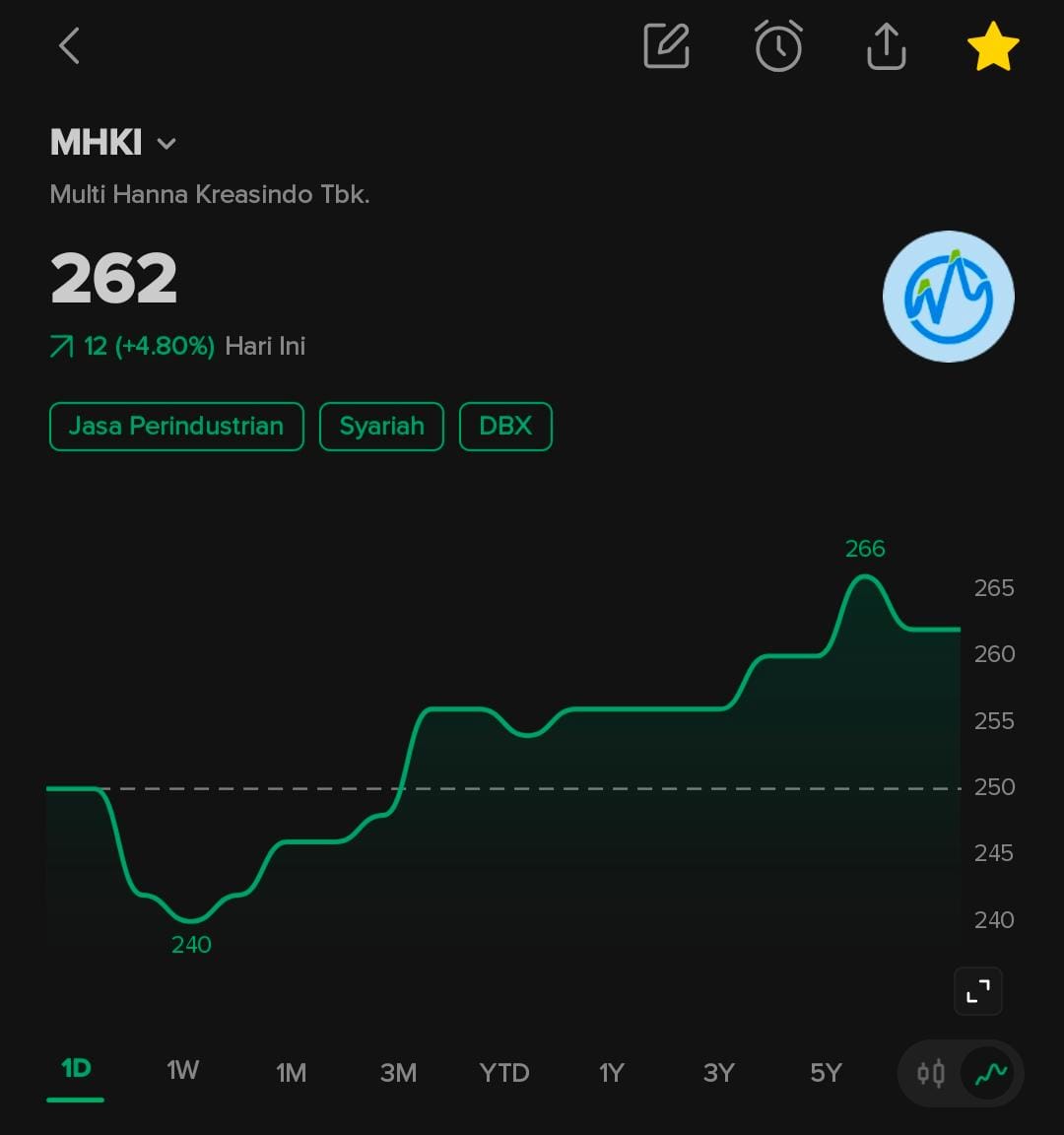1064x1135 pixels.
Task: Select the 1D timeframe tab
Action: coord(76,1070)
